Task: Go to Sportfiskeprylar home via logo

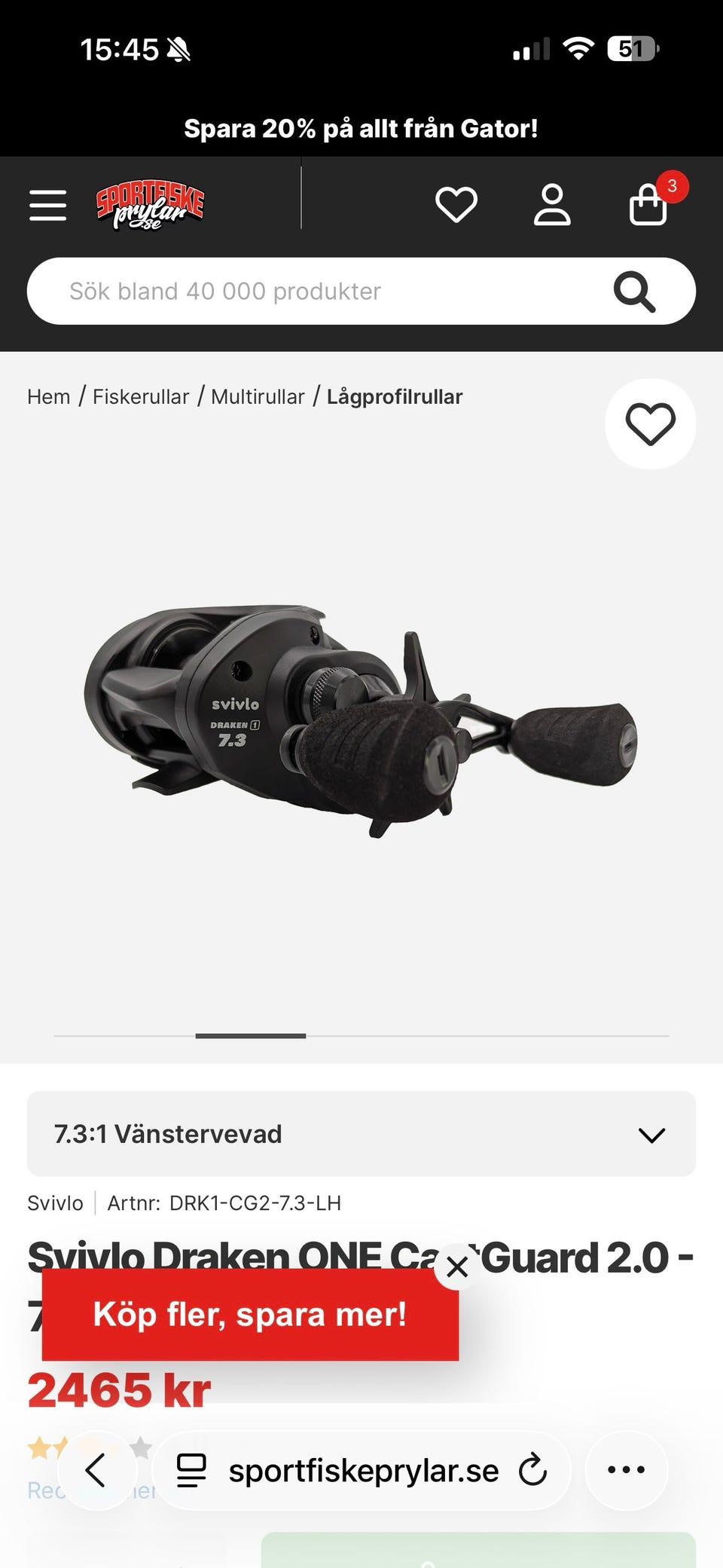Action: click(150, 205)
